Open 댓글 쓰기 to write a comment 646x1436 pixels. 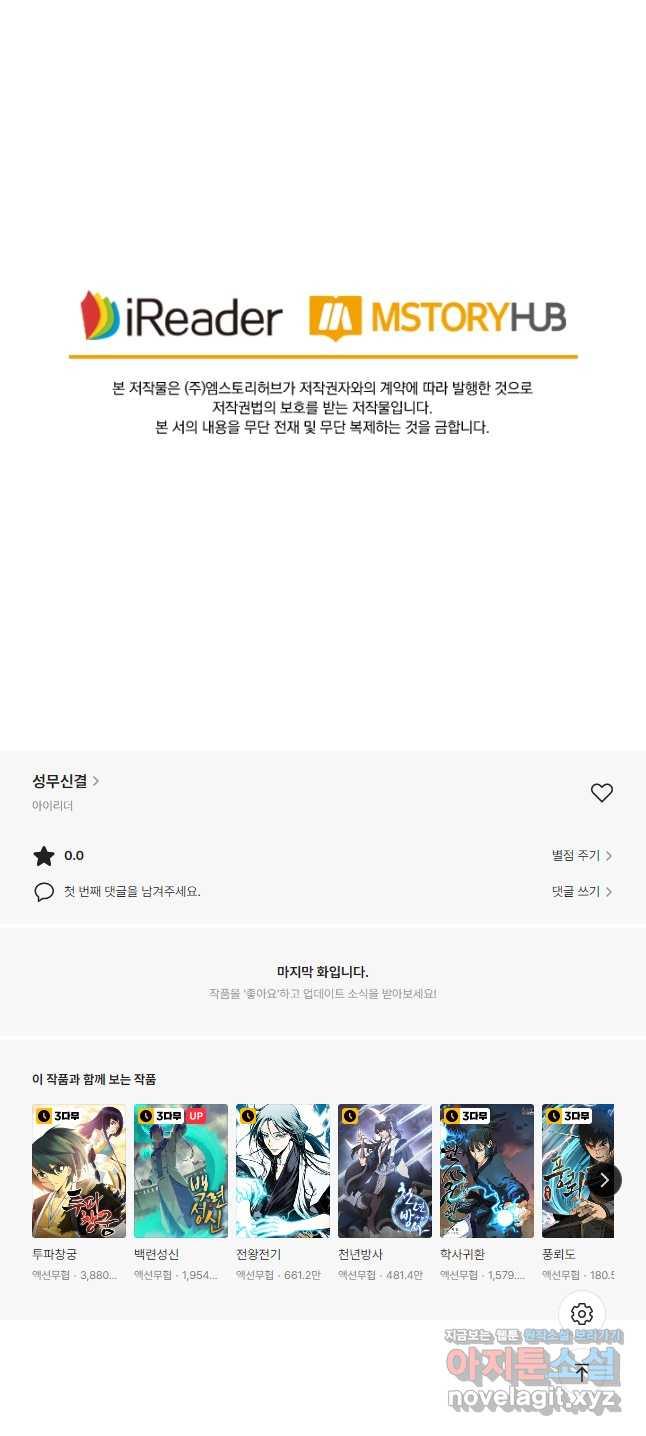[581, 891]
